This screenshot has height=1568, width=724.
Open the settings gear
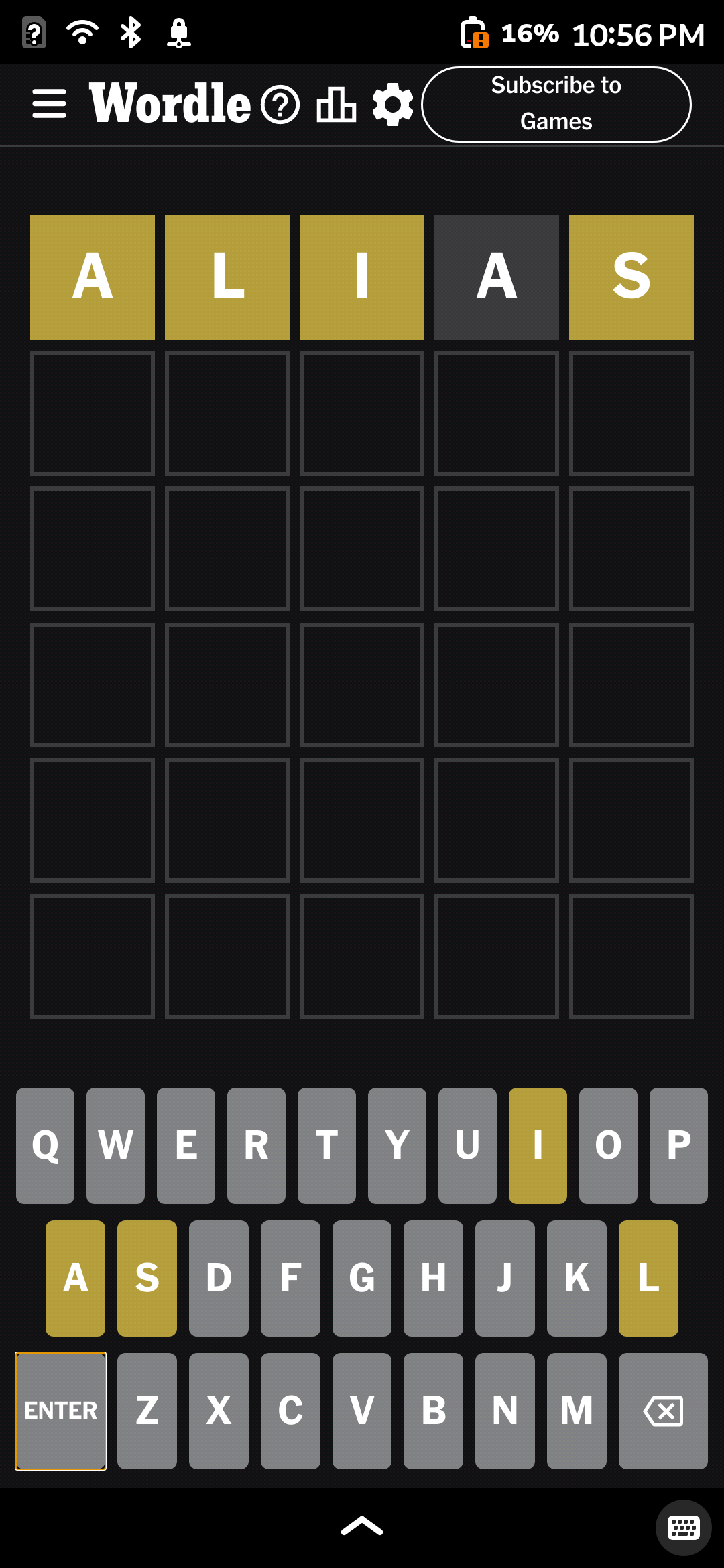(x=393, y=105)
